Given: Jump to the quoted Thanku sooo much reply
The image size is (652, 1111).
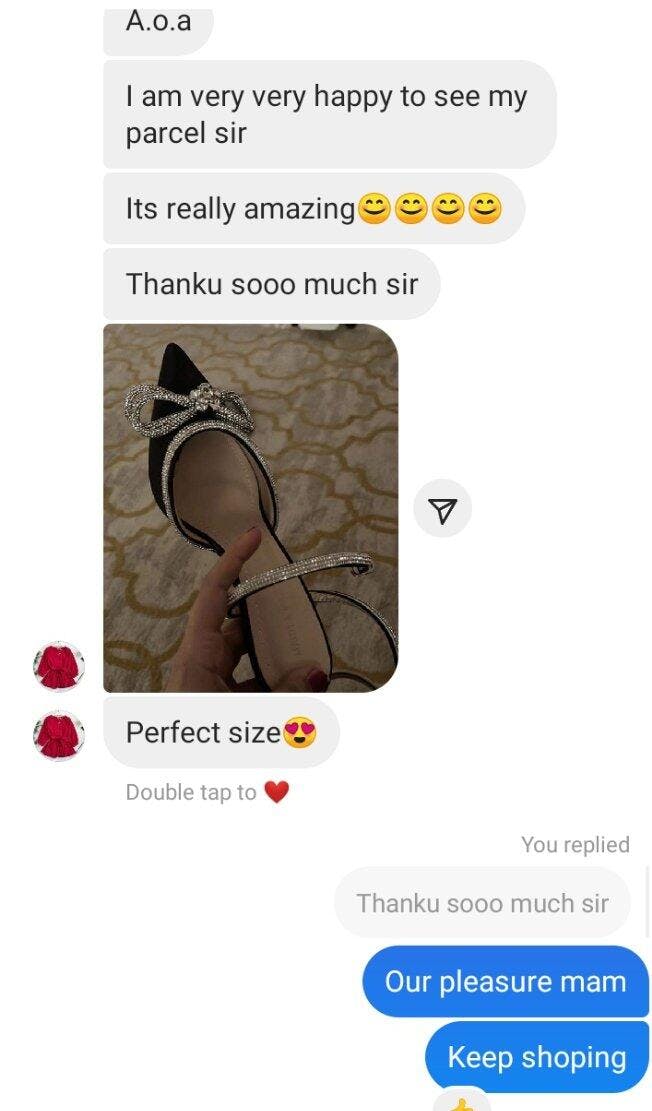Looking at the screenshot, I should [x=482, y=903].
